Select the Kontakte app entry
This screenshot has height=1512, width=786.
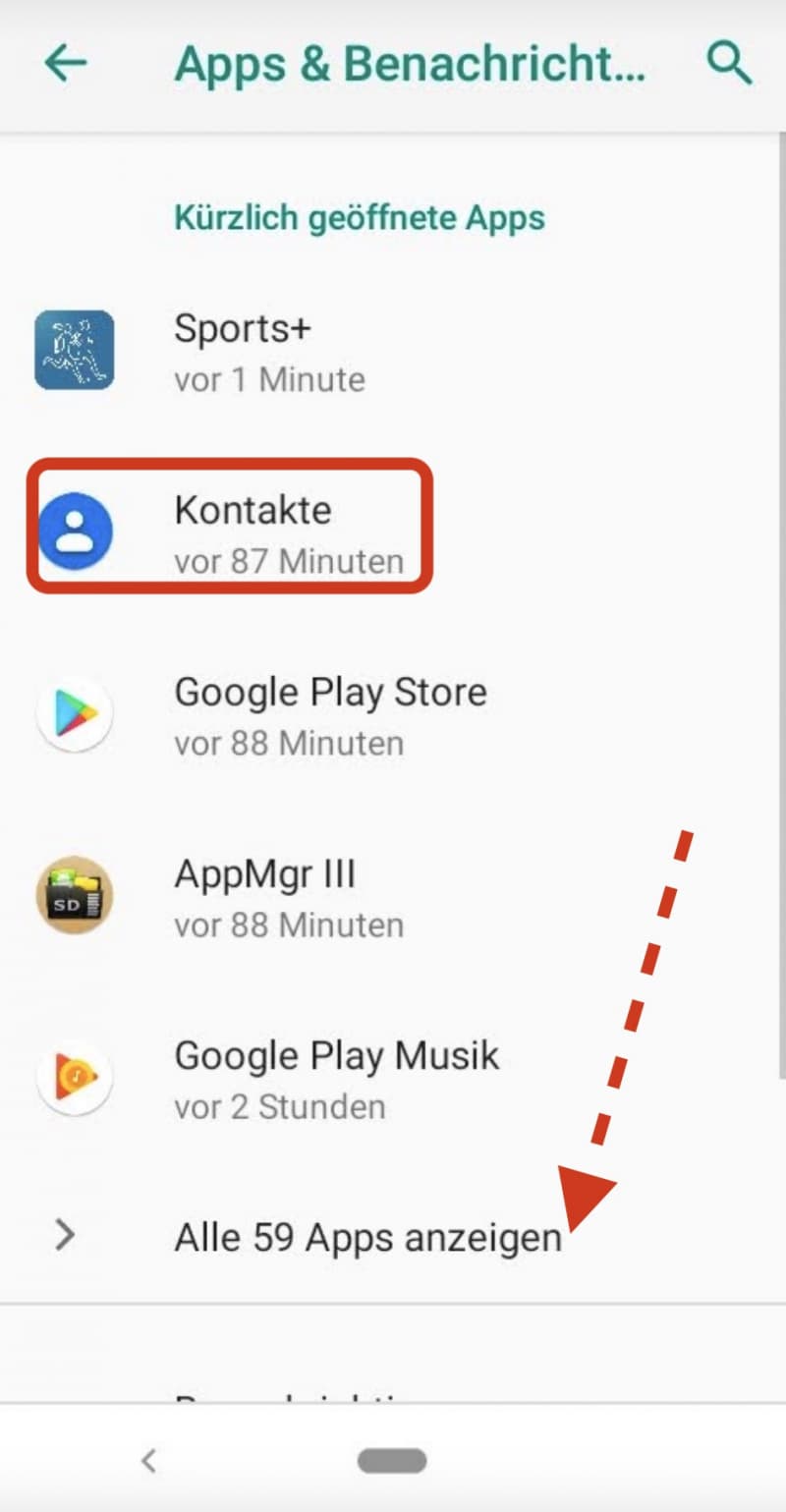393,532
